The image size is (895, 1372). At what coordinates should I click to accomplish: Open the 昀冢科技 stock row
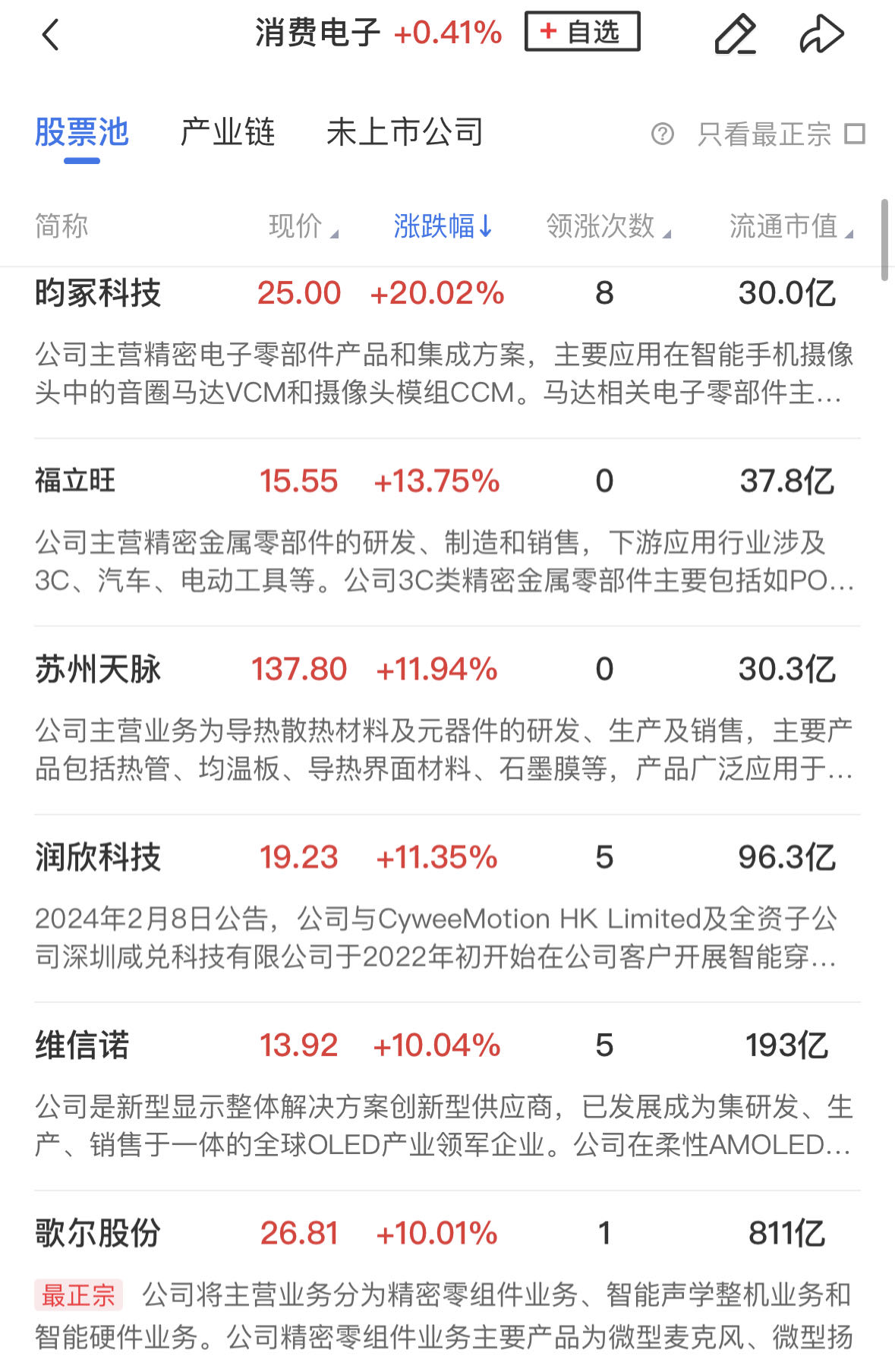[x=98, y=293]
